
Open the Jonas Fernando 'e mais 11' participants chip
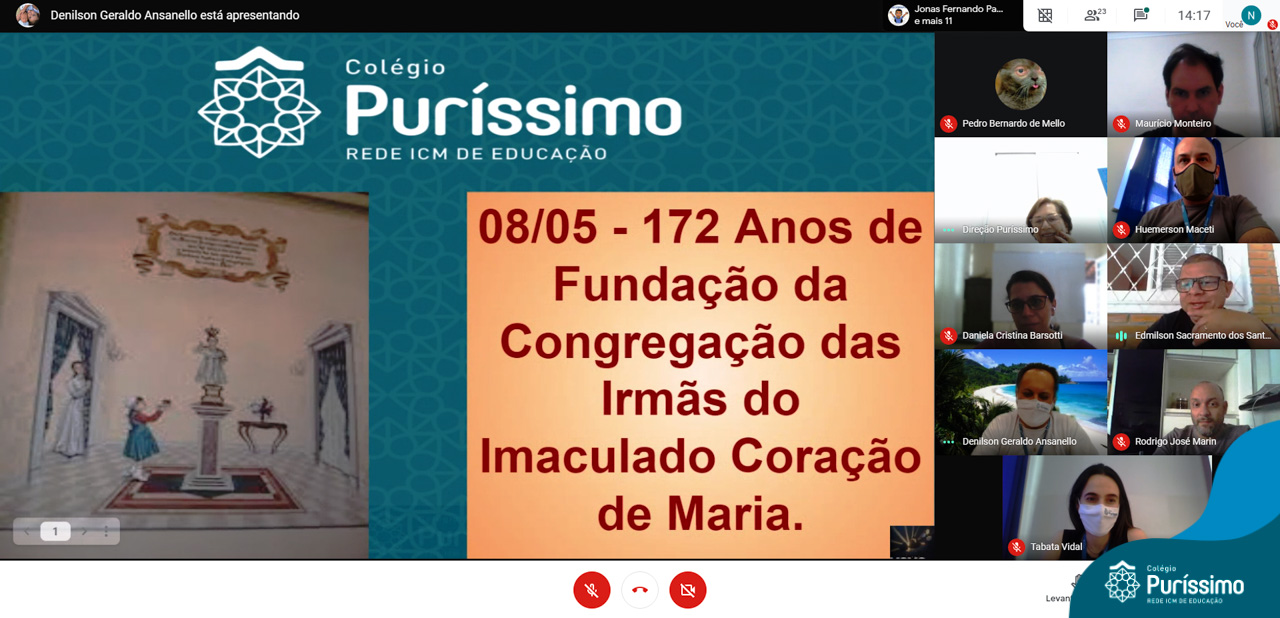[945, 15]
